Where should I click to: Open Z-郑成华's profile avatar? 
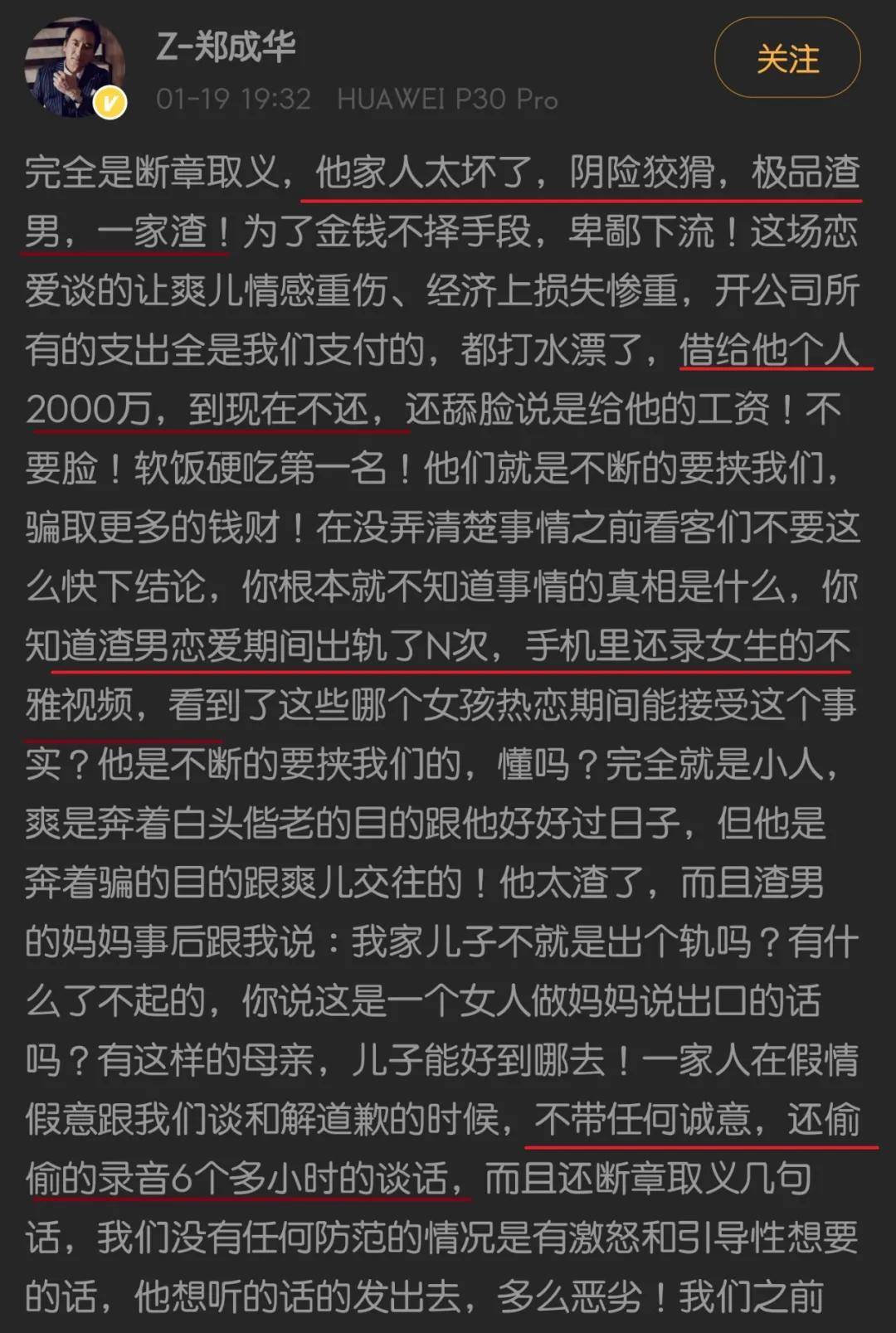point(76,67)
